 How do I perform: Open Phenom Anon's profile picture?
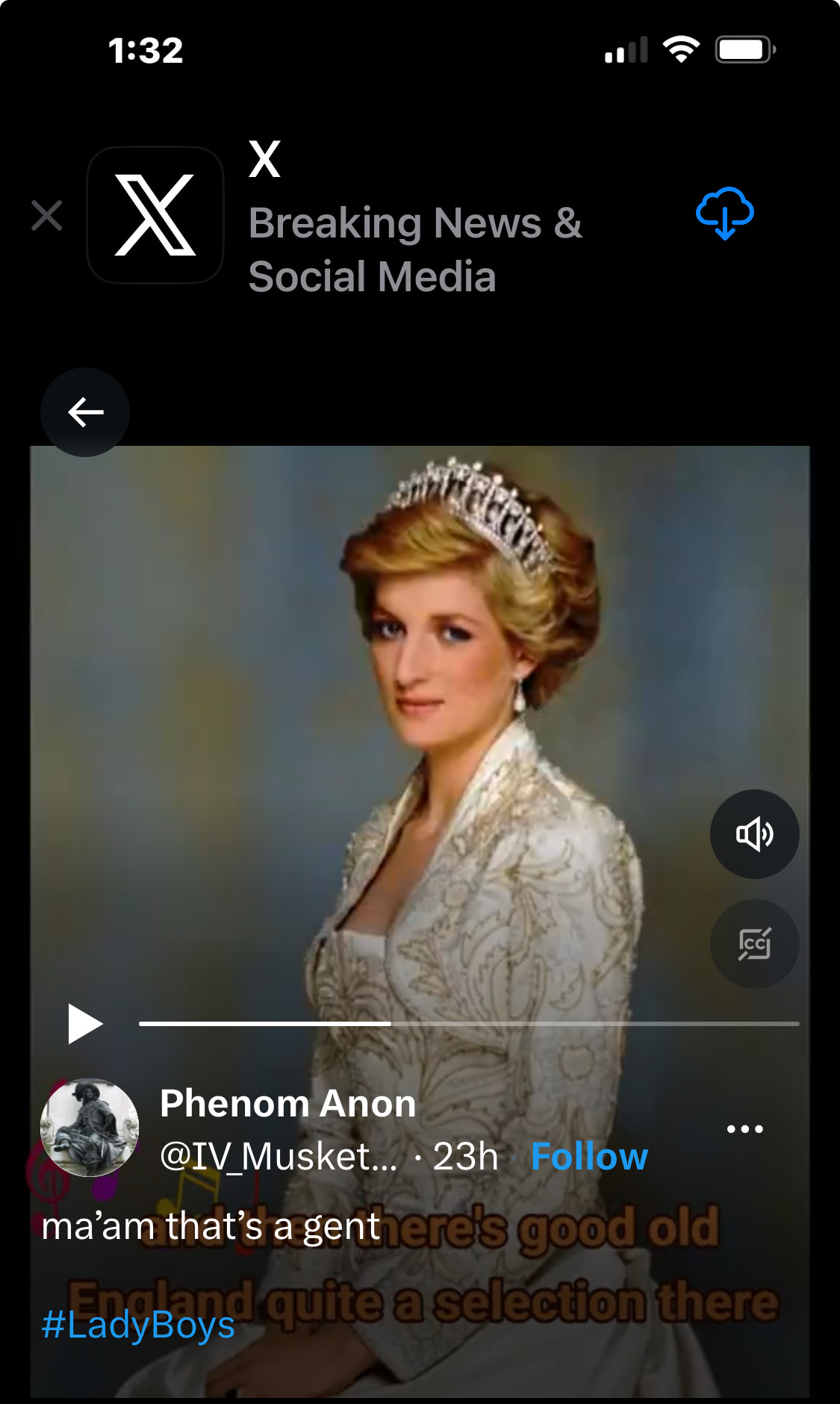pyautogui.click(x=90, y=1128)
